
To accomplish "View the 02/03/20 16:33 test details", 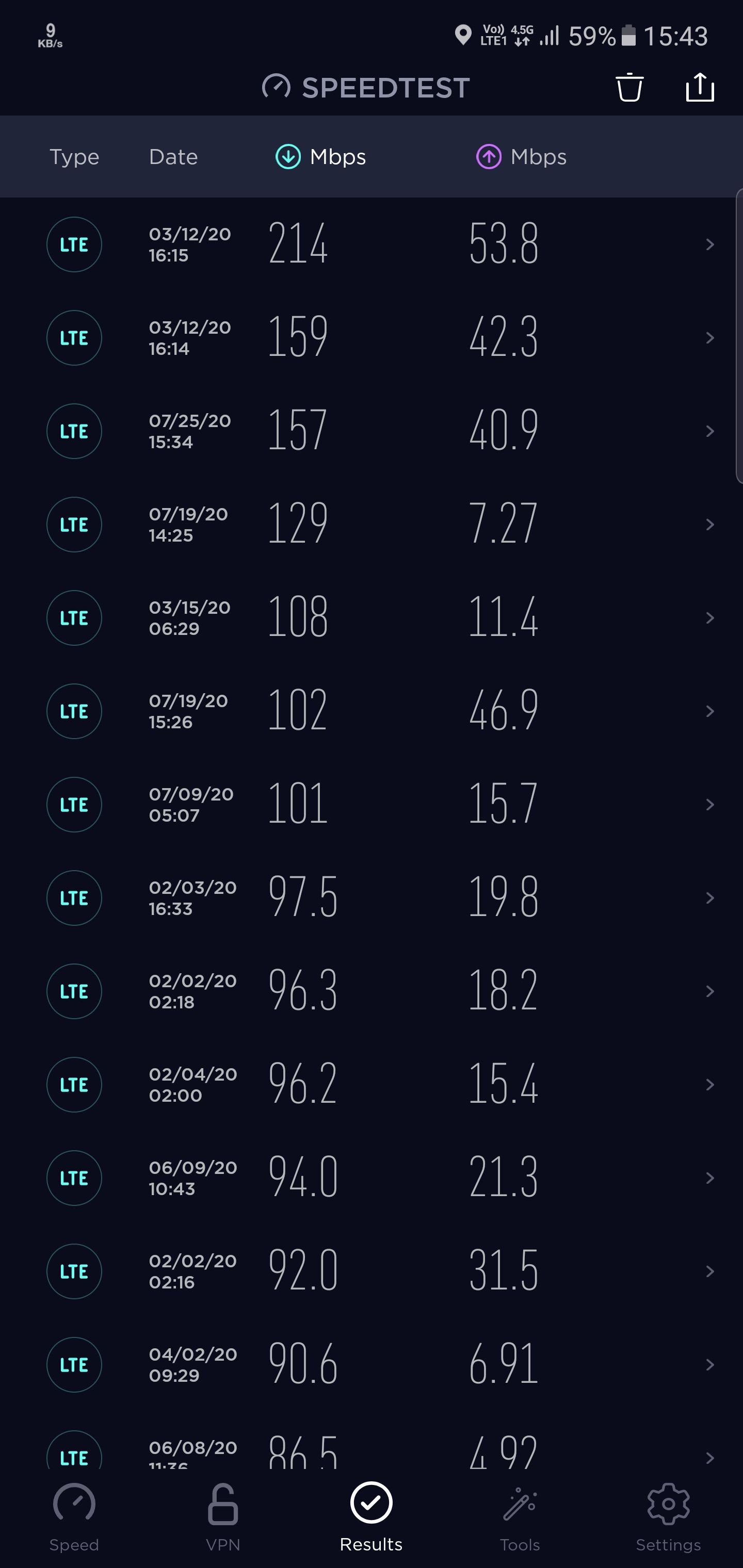I will pyautogui.click(x=372, y=898).
